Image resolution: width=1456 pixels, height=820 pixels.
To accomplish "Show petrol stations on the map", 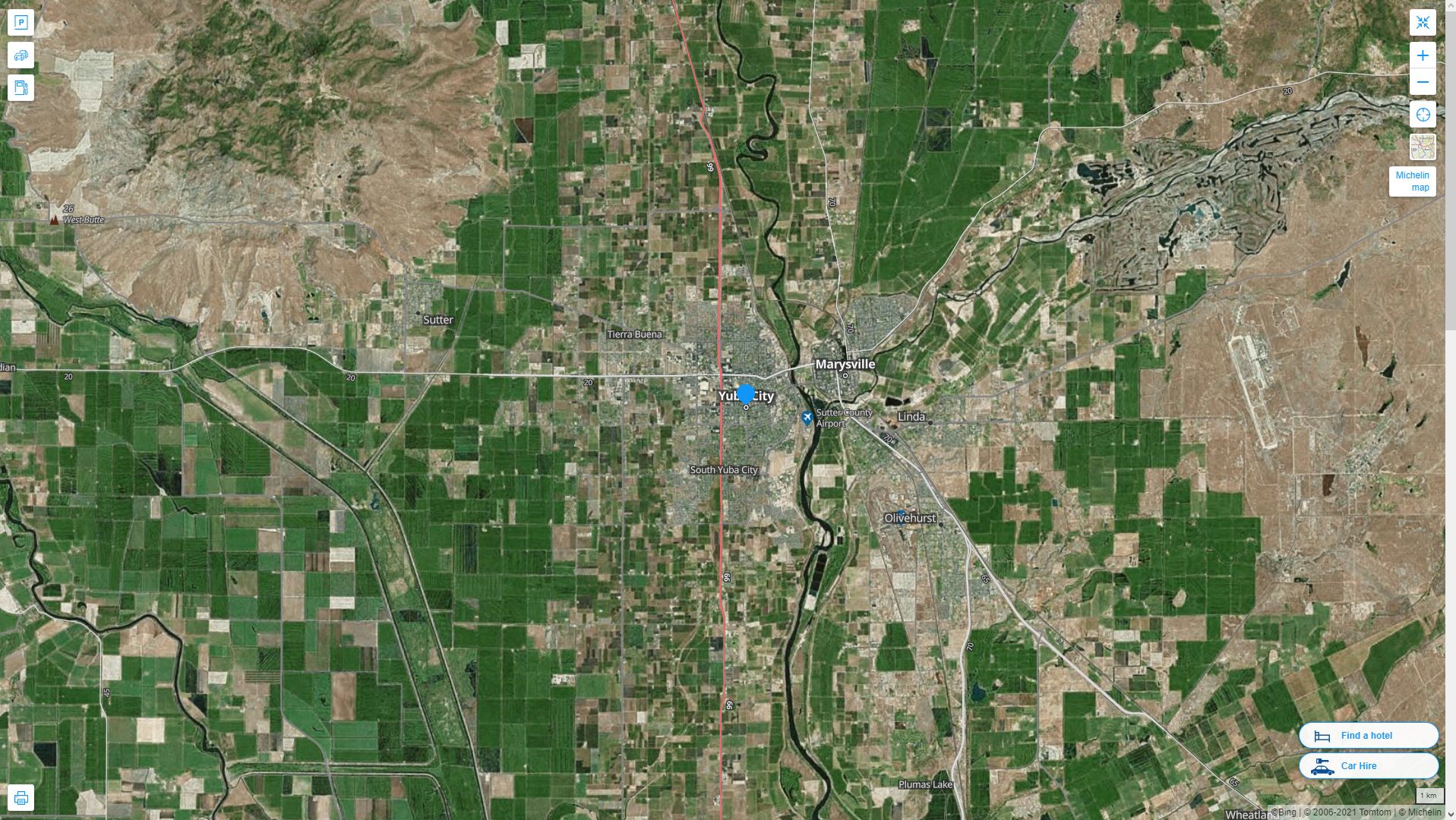I will click(x=21, y=87).
